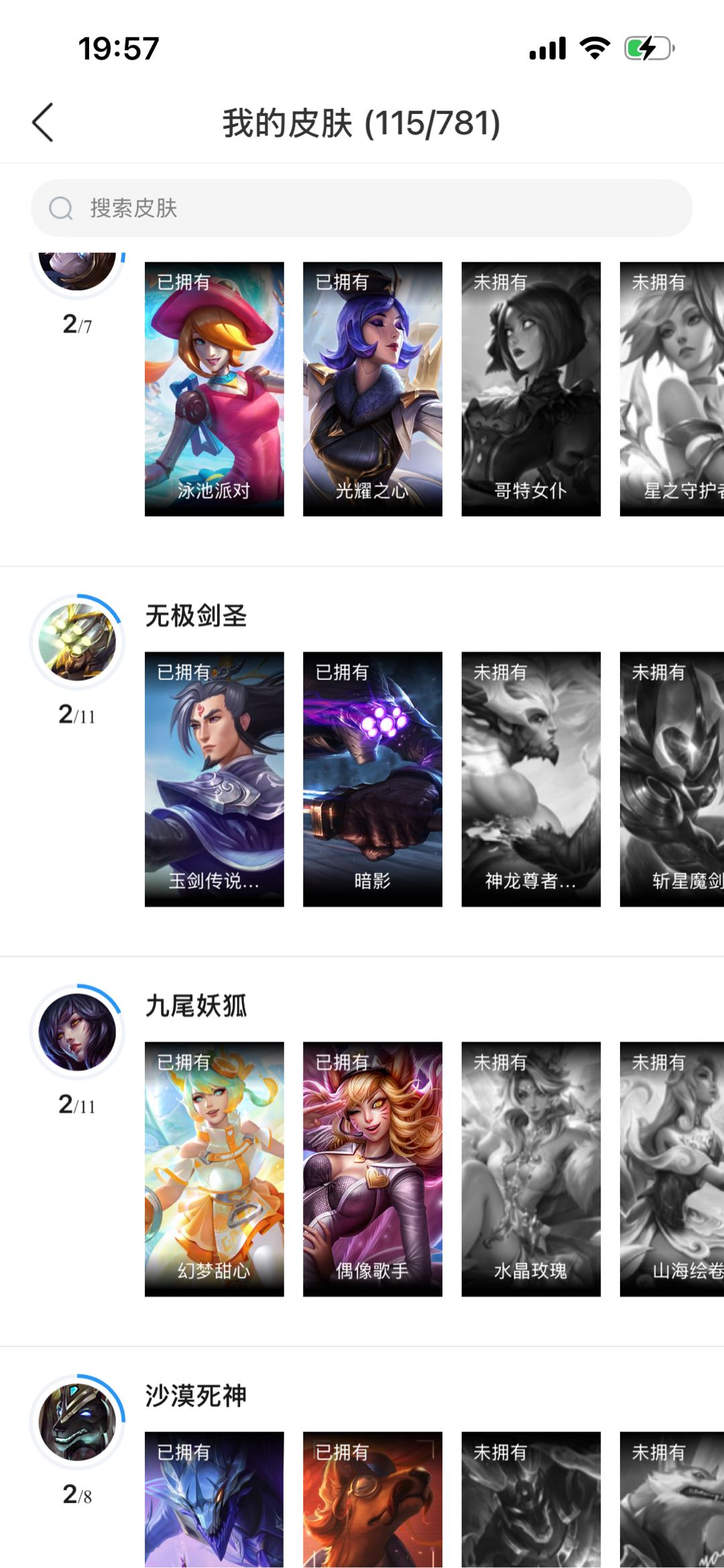This screenshot has height=1568, width=724.
Task: Tap the 九尾妖狐 champion avatar
Action: 77,1032
